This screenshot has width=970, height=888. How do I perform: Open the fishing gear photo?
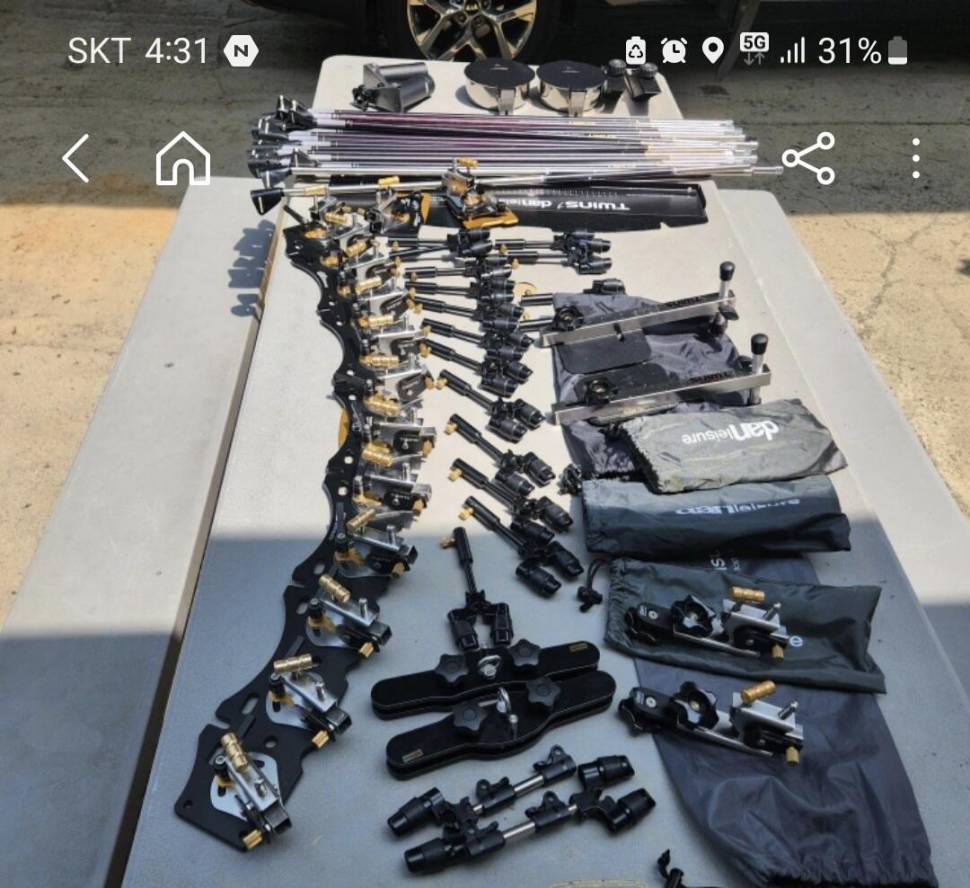485,500
